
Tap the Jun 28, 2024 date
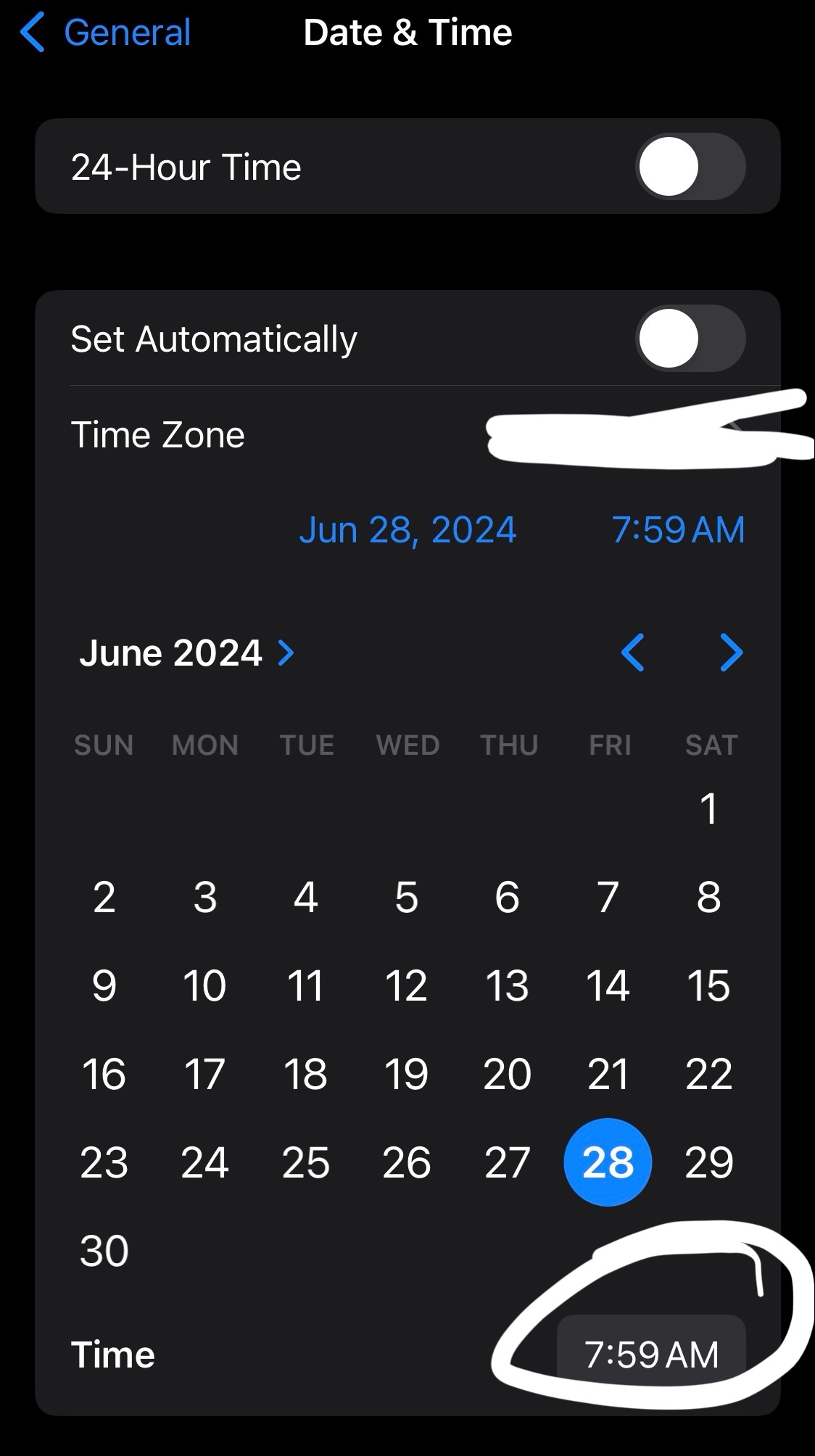coord(407,530)
